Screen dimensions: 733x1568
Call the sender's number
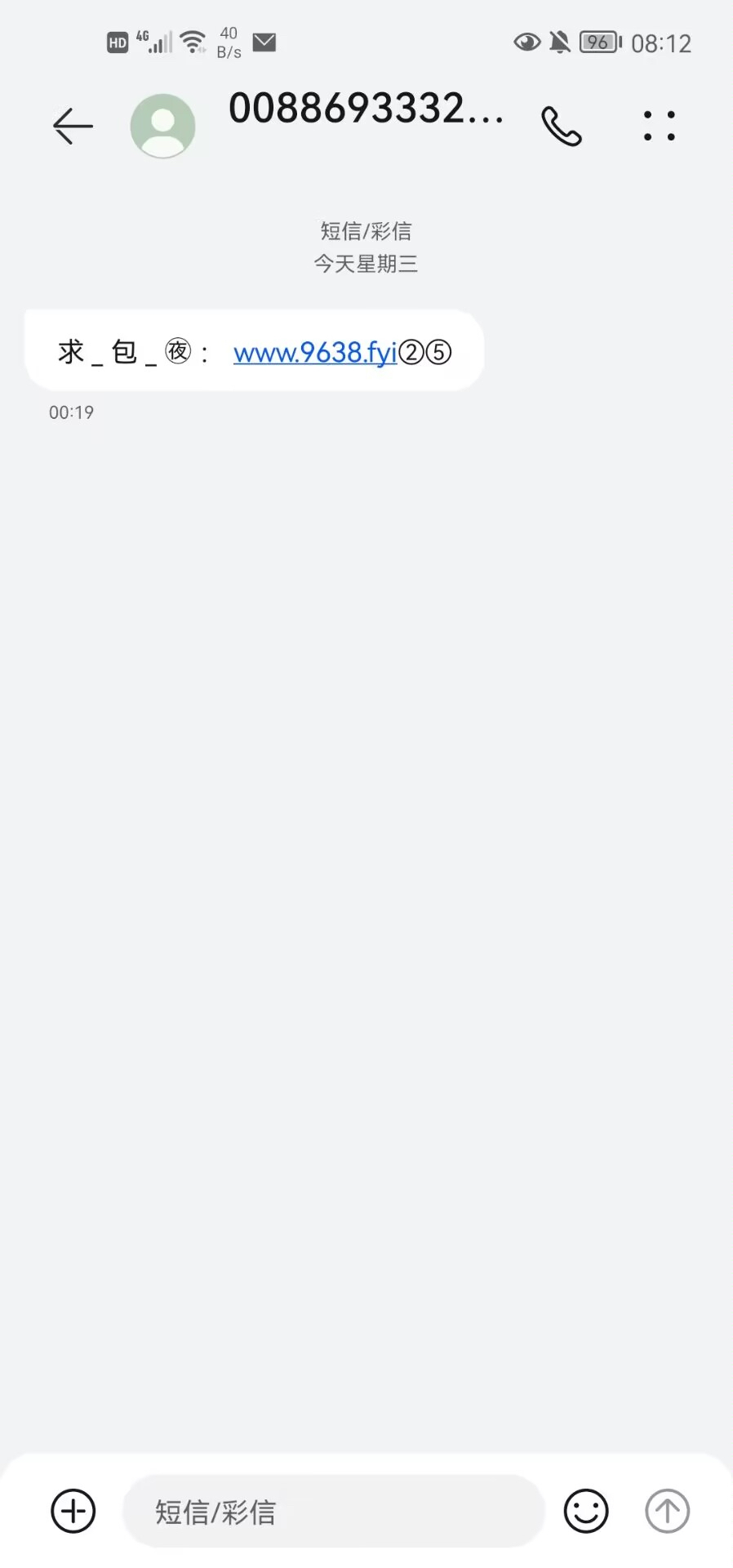tap(562, 127)
